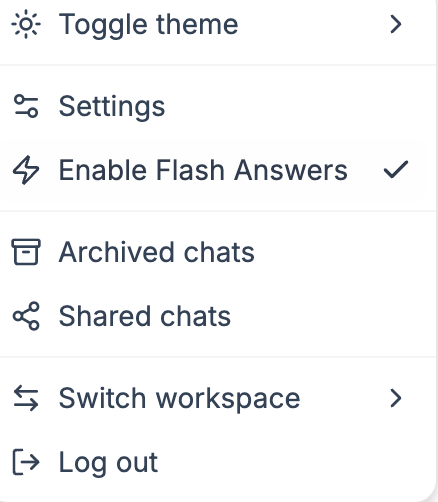Screen dimensions: 438x502
Task: View Archived chats
Action: pyautogui.click(x=213, y=252)
